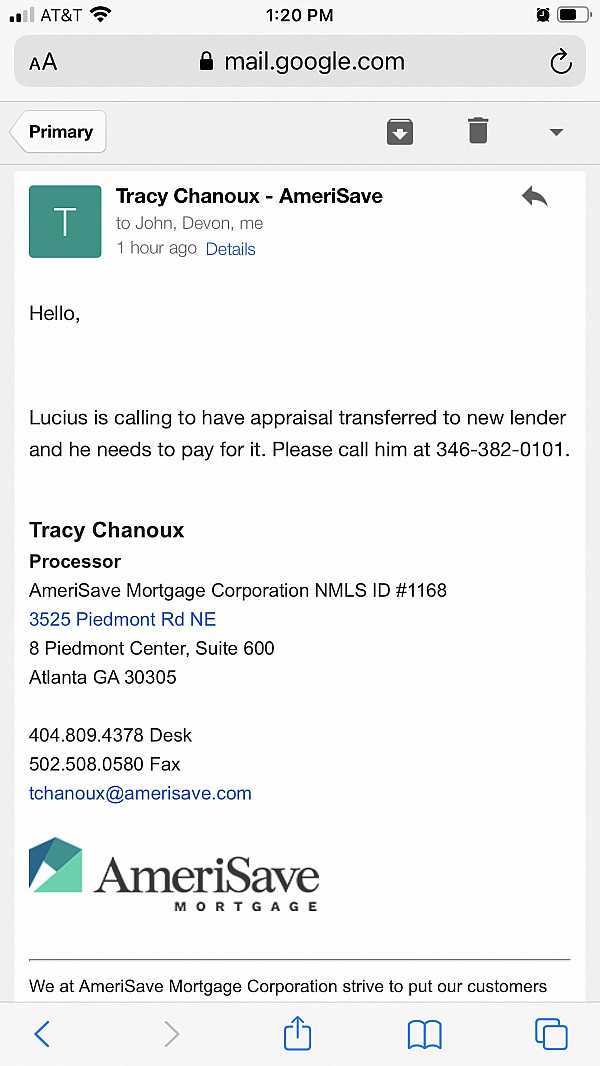The image size is (600, 1066).
Task: Archive this email
Action: click(400, 132)
